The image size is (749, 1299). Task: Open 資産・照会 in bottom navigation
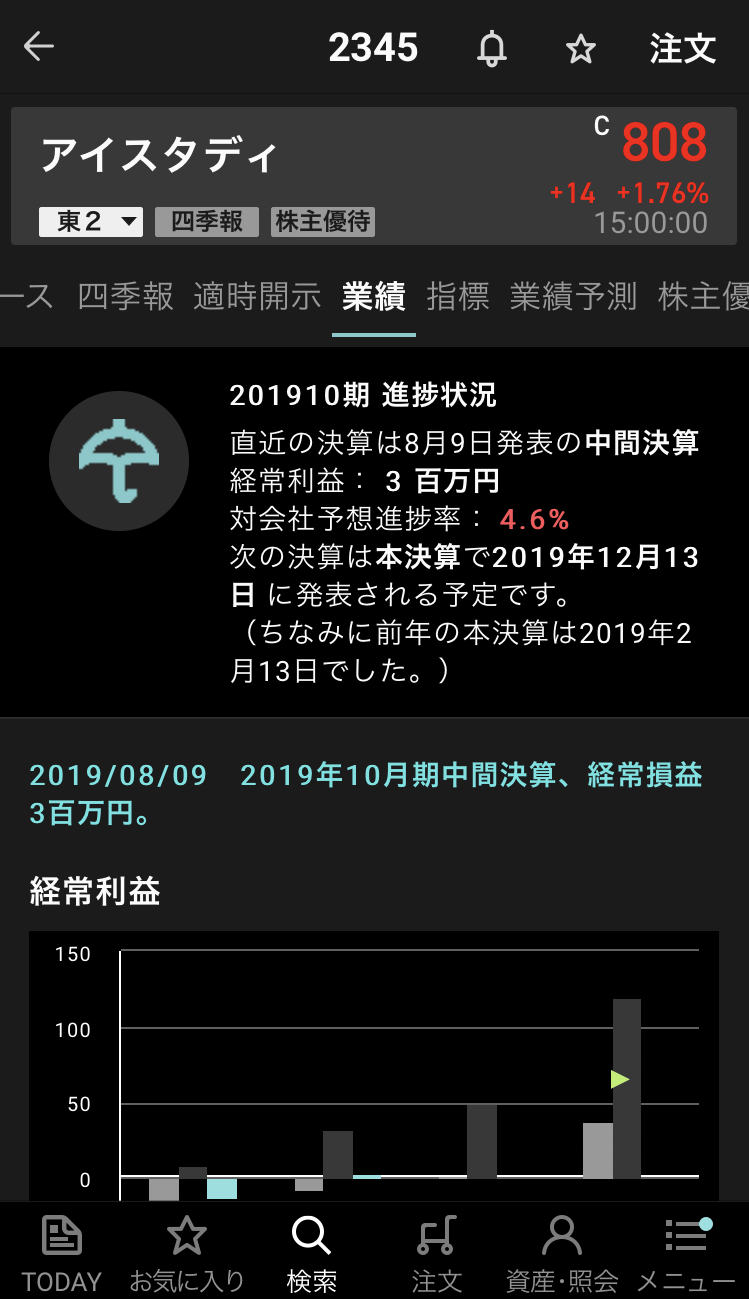pyautogui.click(x=562, y=1252)
